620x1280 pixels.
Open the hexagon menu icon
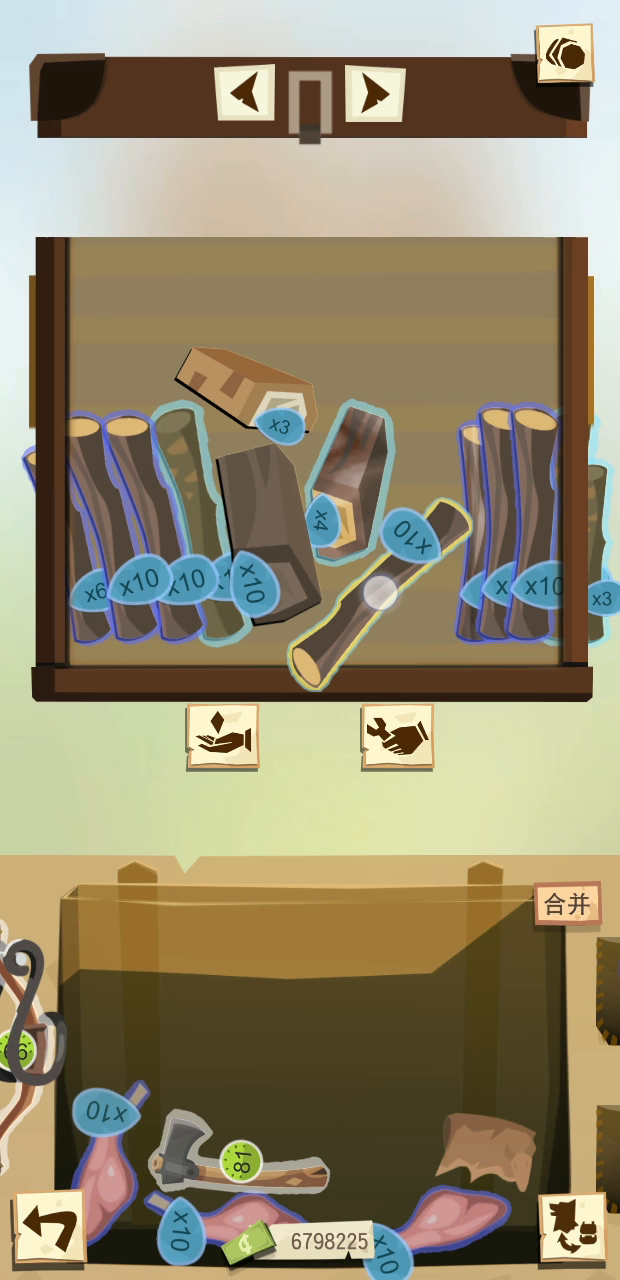point(565,54)
